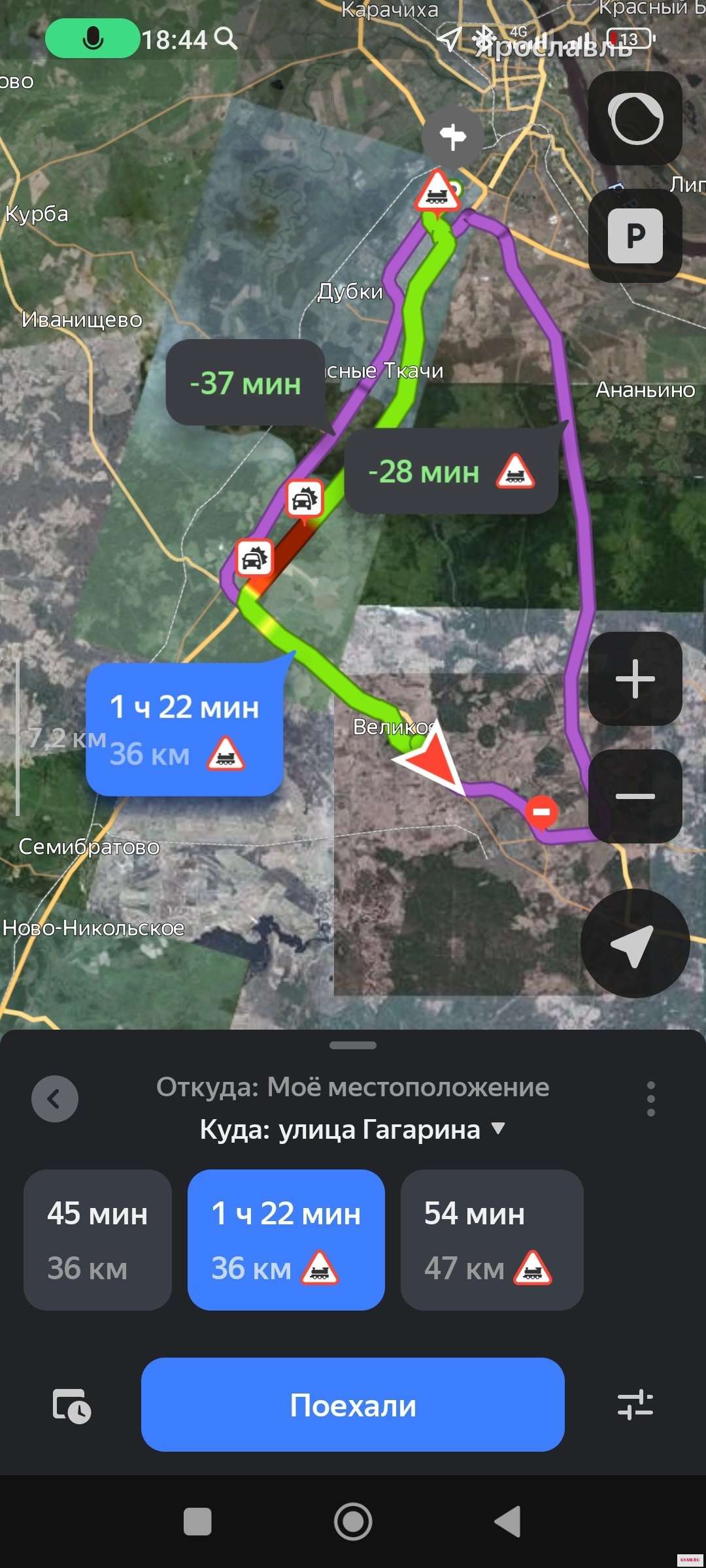Image resolution: width=706 pixels, height=1568 pixels.
Task: Open the departure time planner icon
Action: [x=71, y=1406]
